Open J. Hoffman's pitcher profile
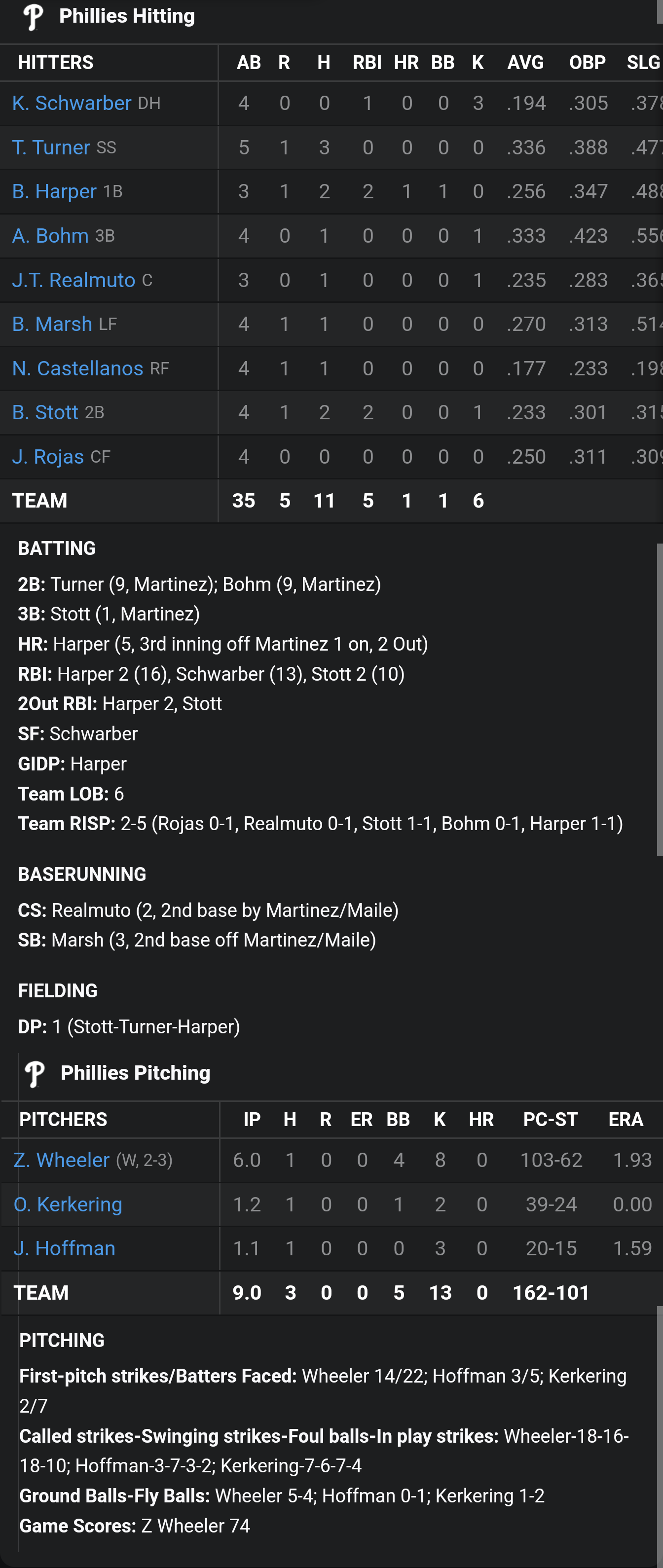The height and width of the screenshot is (1568, 663). click(x=64, y=1248)
